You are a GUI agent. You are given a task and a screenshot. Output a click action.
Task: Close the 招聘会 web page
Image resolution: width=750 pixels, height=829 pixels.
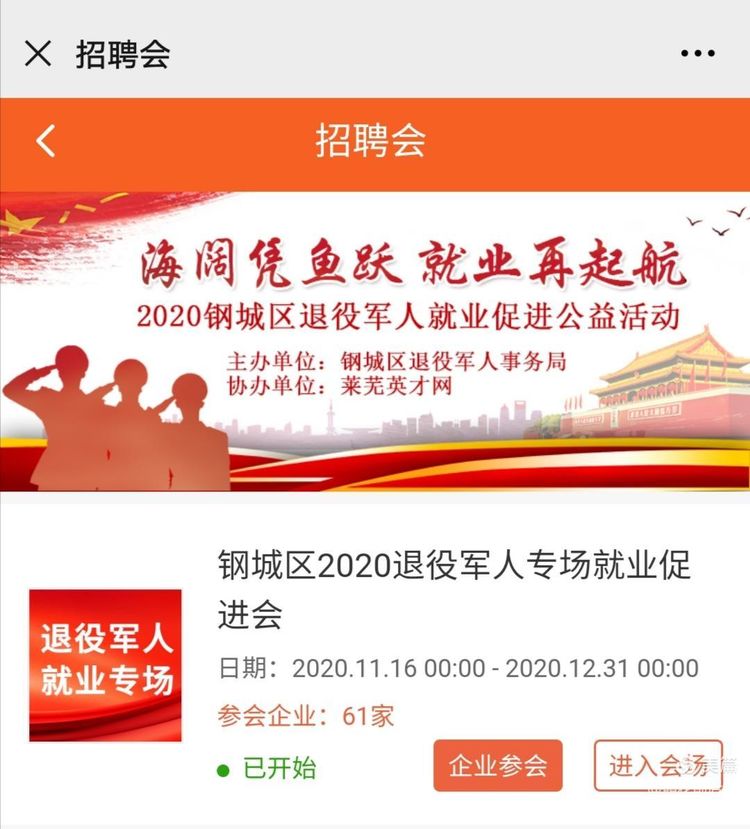point(38,53)
